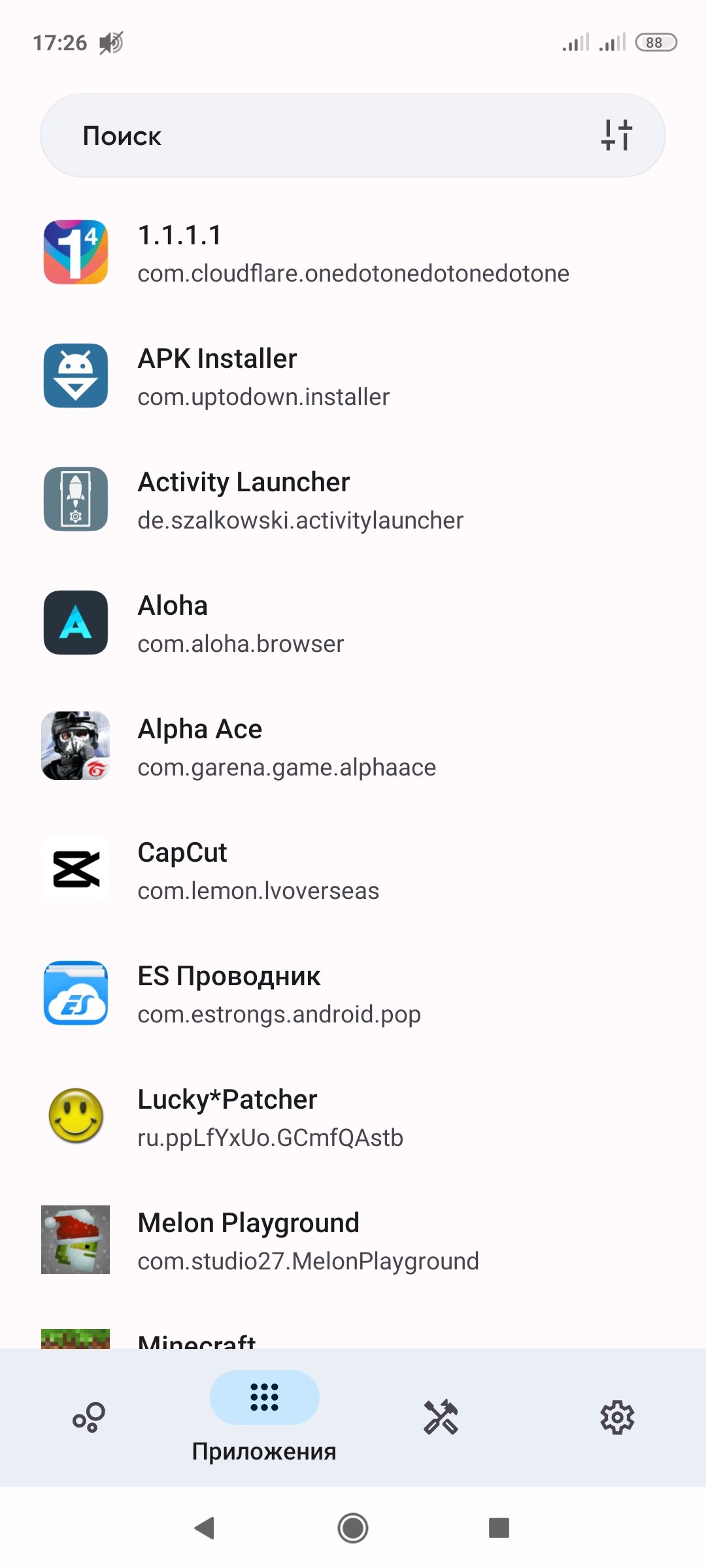
Task: Go to the home screen
Action: click(353, 1527)
